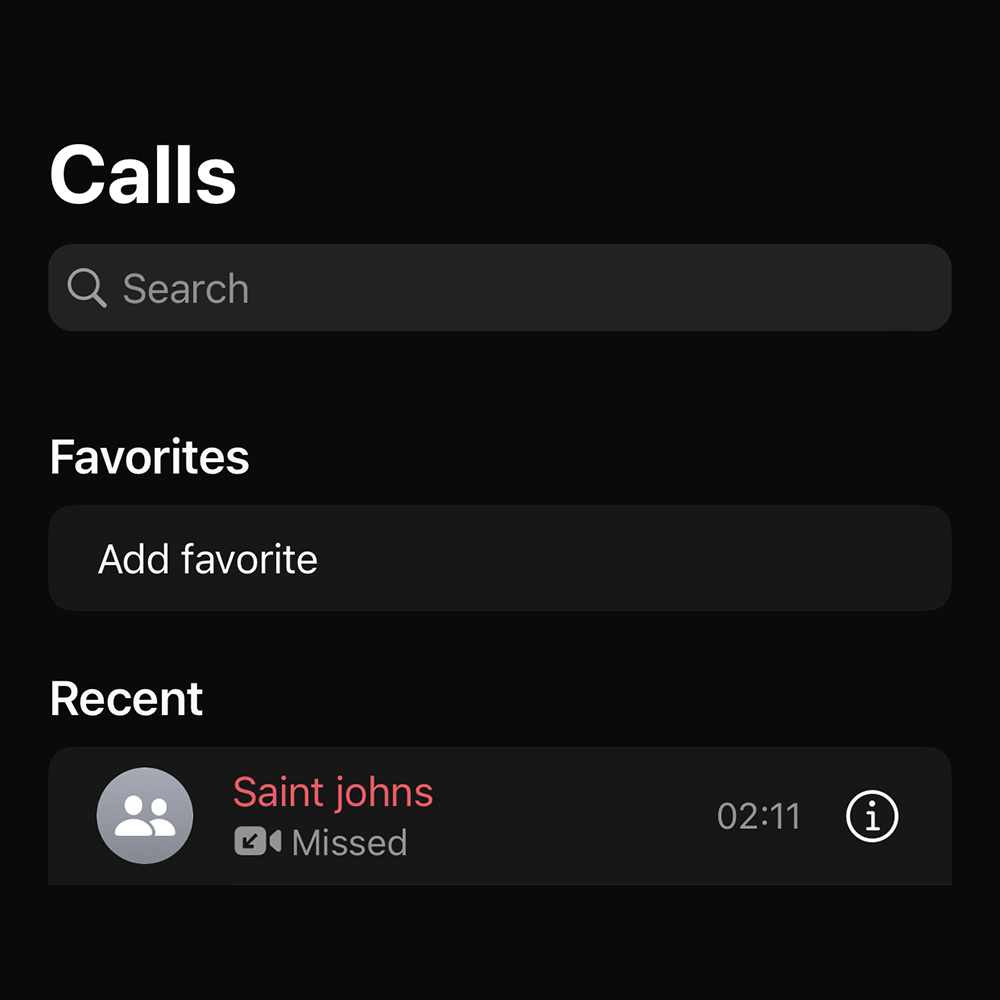Open the Search field in Calls

[x=498, y=288]
